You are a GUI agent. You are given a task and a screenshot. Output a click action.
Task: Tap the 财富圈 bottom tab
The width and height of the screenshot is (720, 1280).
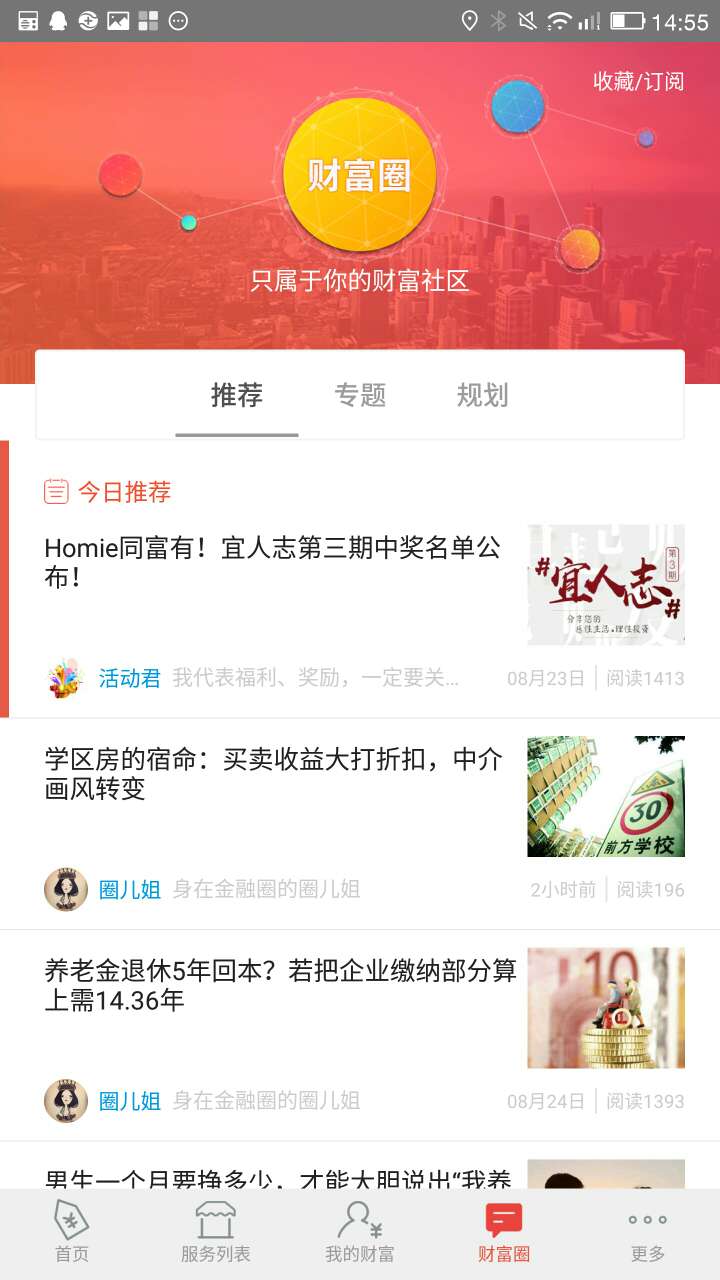click(x=504, y=1232)
